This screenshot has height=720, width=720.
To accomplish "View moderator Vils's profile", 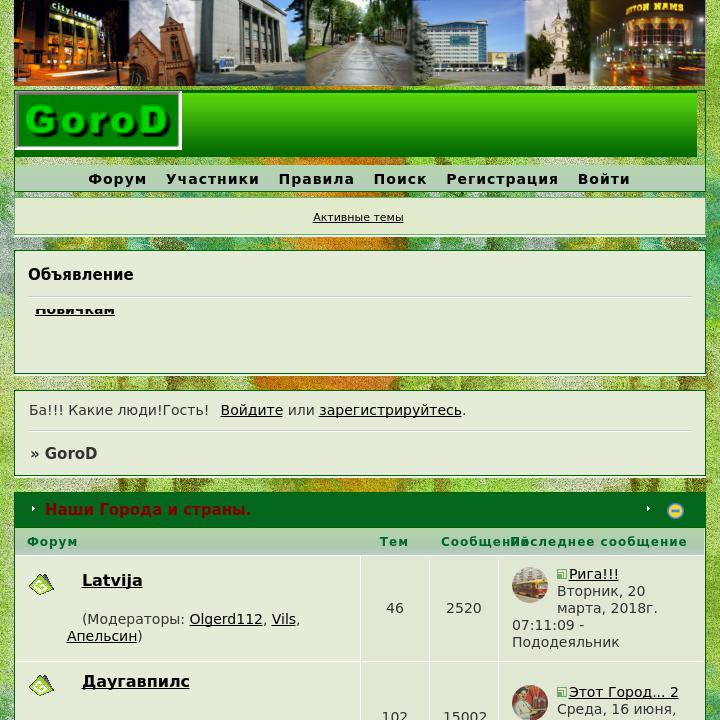I will [283, 619].
